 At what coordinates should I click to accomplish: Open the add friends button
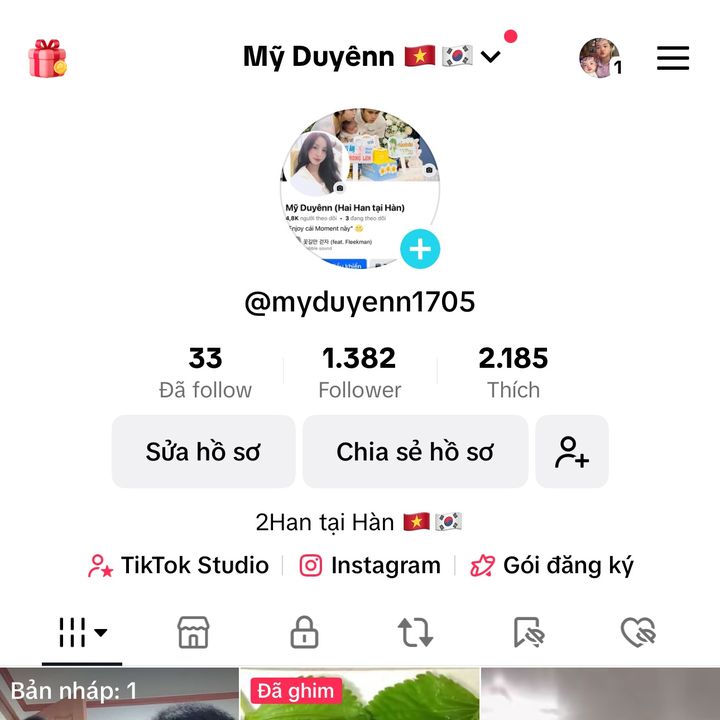tap(572, 452)
